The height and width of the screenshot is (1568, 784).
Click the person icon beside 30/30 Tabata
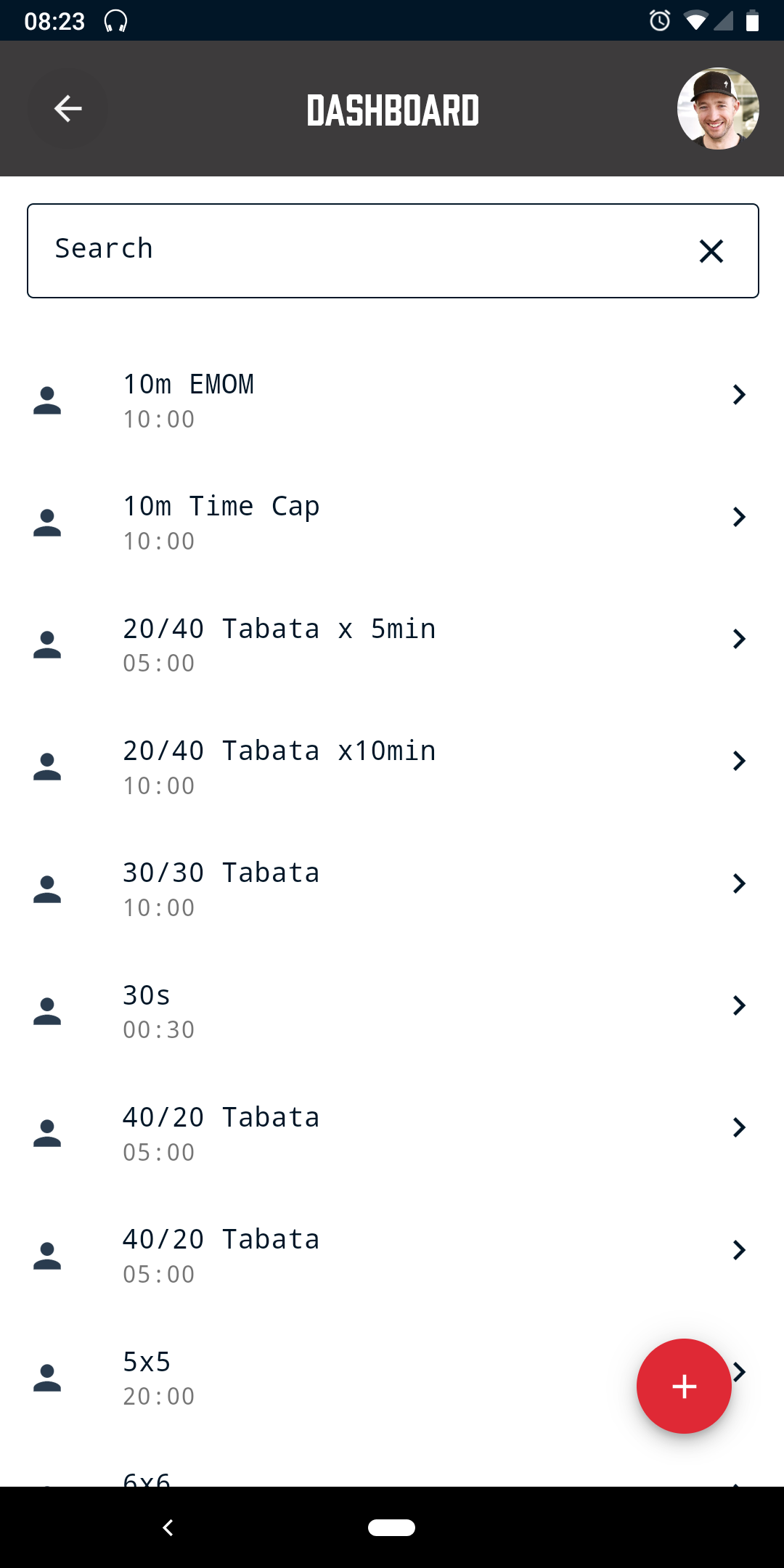tap(46, 888)
